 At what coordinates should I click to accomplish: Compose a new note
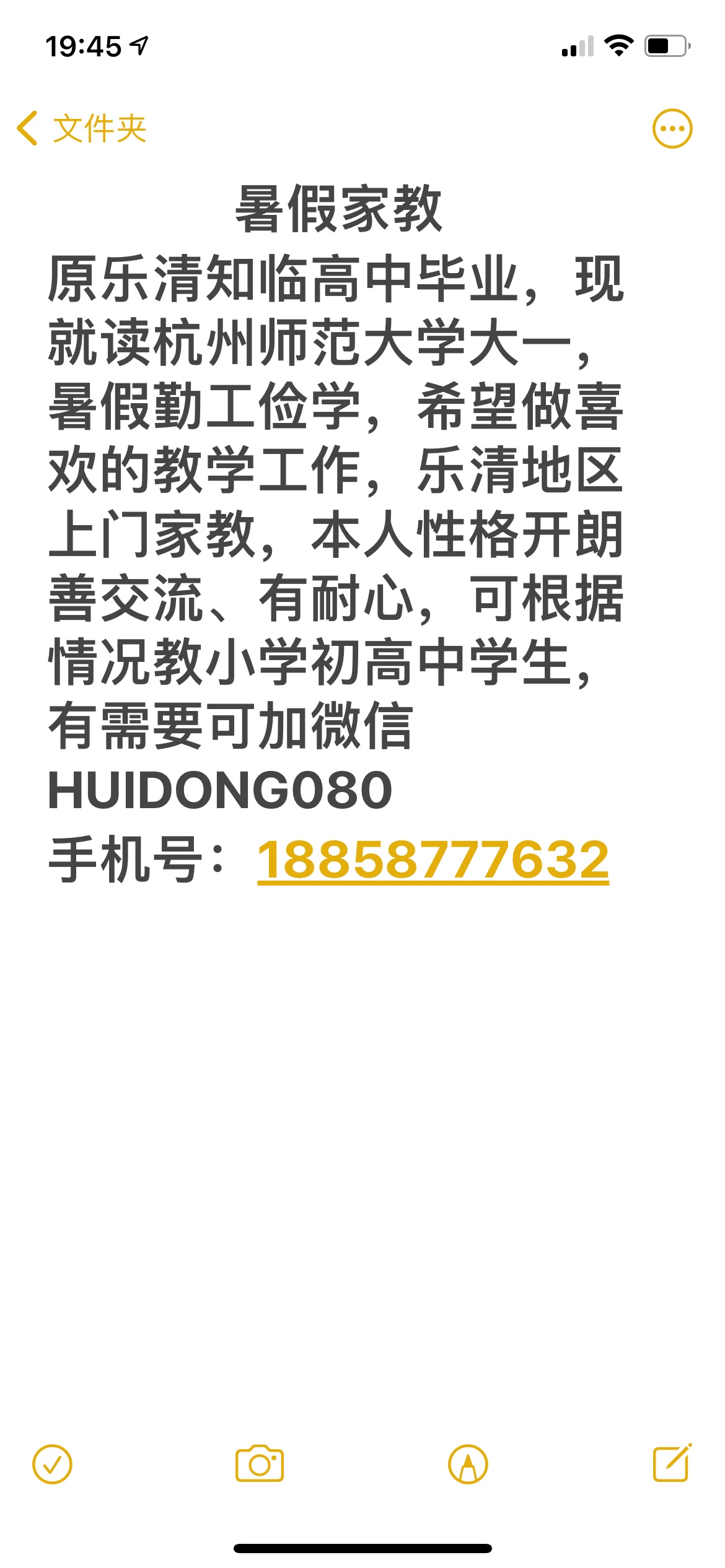click(x=672, y=1463)
